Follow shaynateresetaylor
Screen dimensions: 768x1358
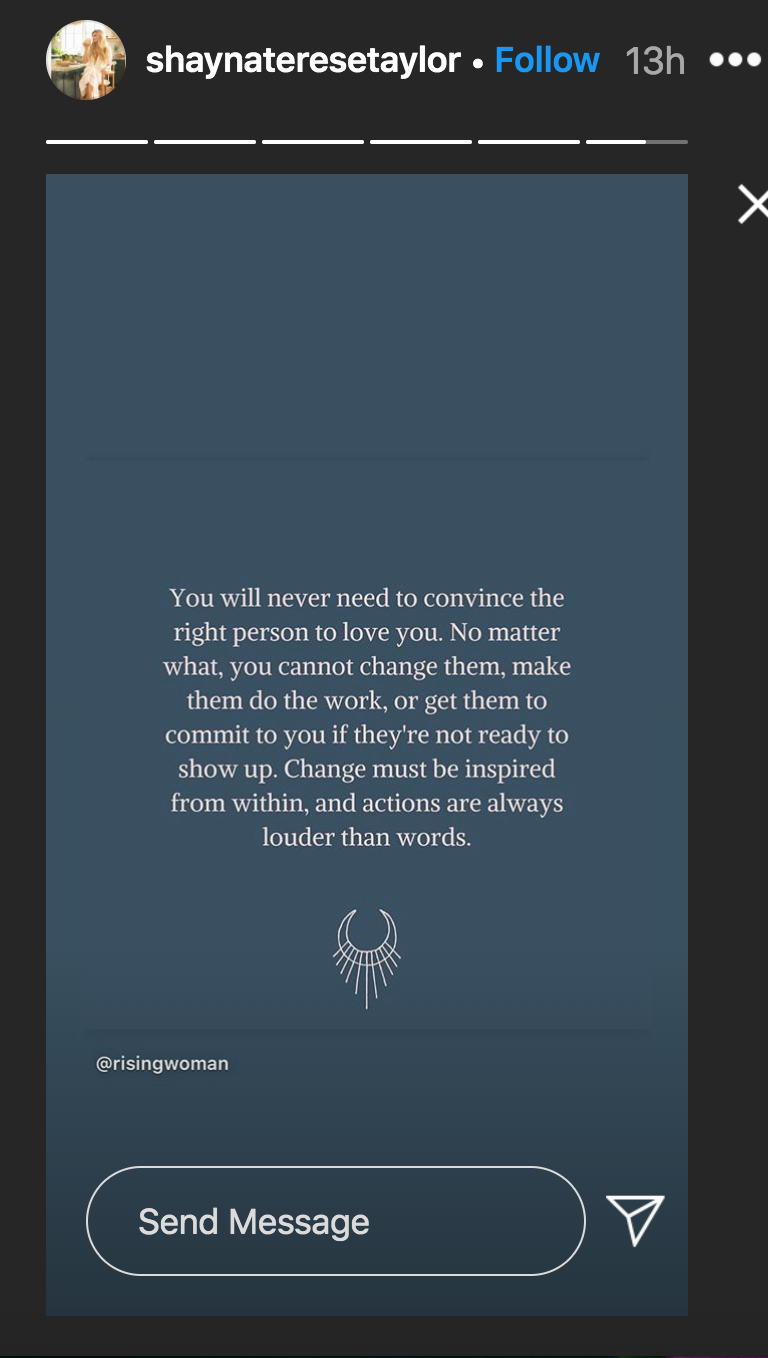tap(547, 61)
